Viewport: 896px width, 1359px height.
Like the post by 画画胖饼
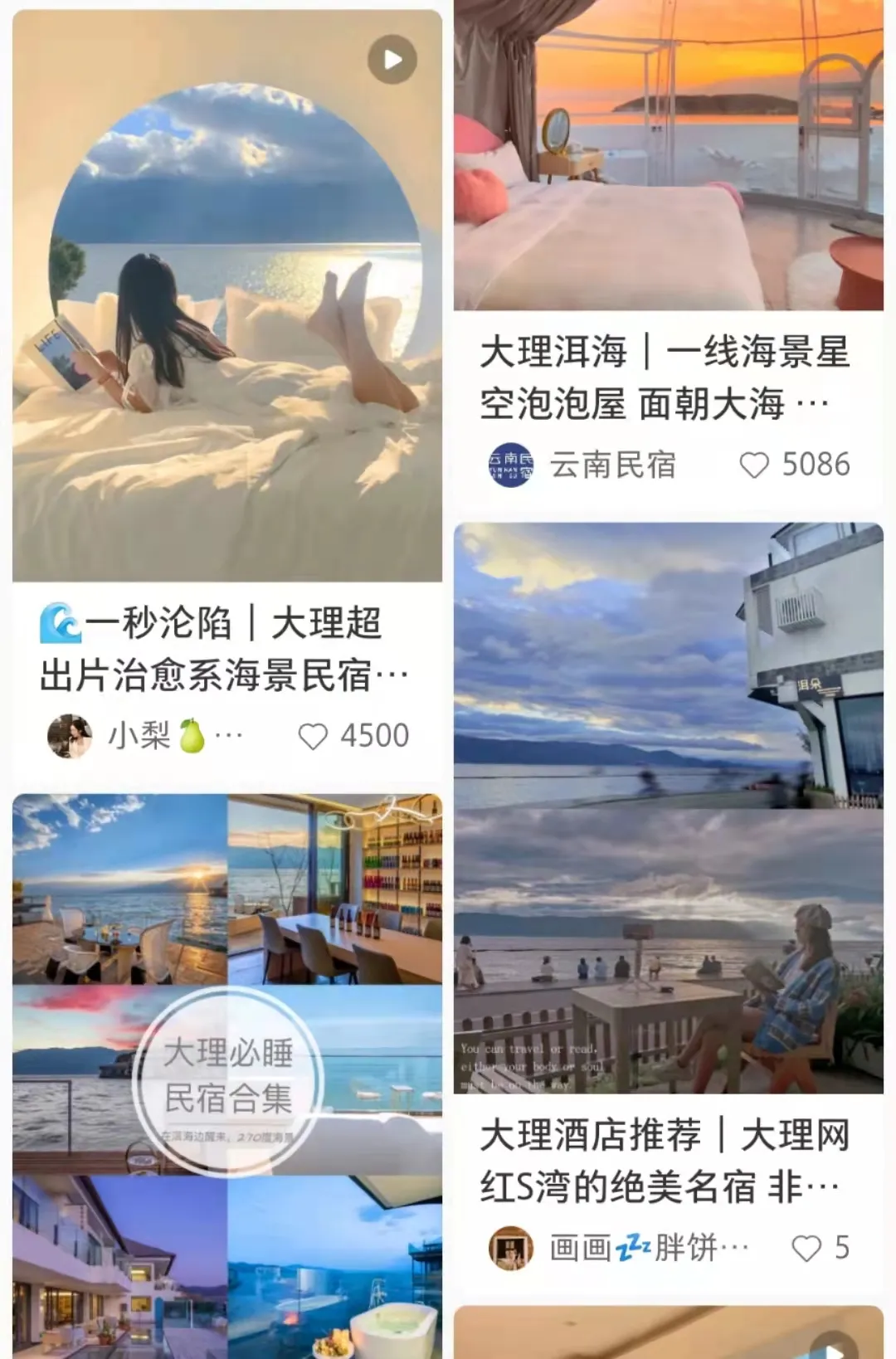pos(806,1248)
